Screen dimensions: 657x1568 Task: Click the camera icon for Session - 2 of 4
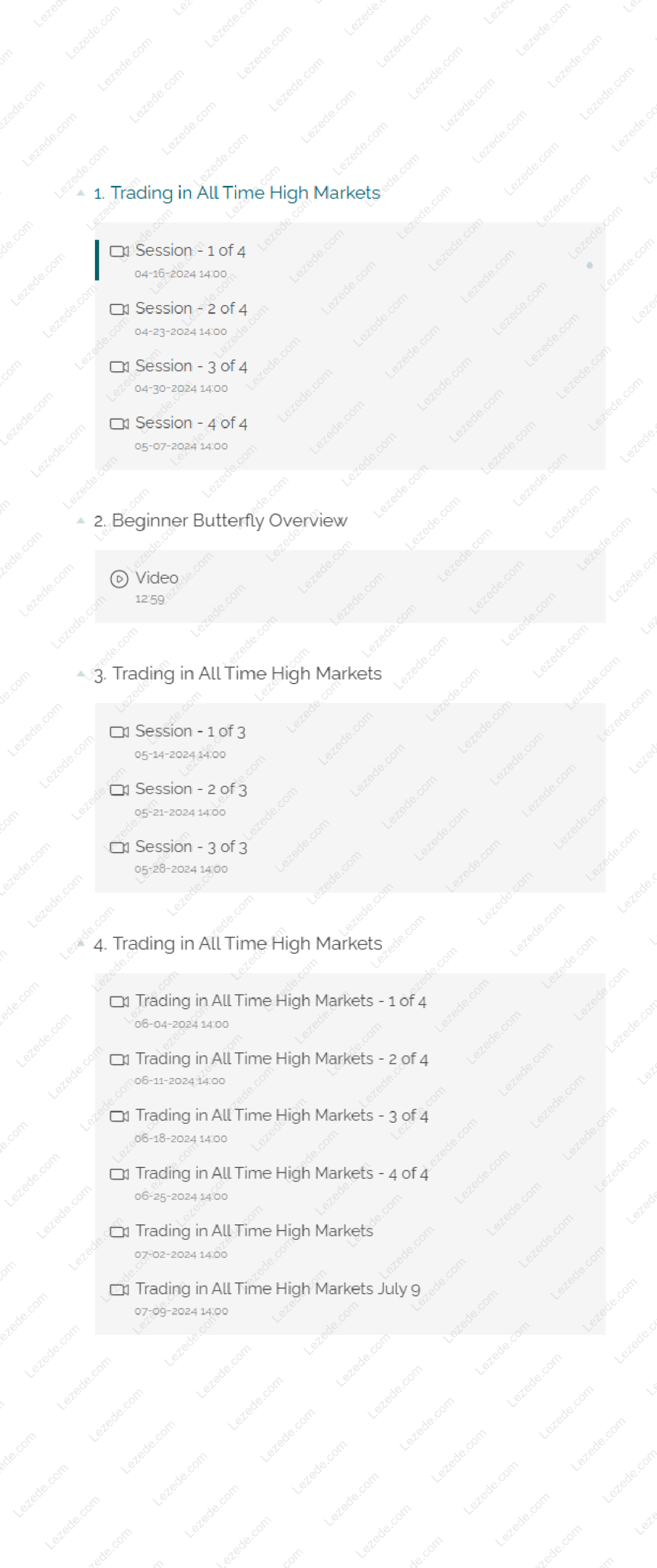tap(119, 308)
